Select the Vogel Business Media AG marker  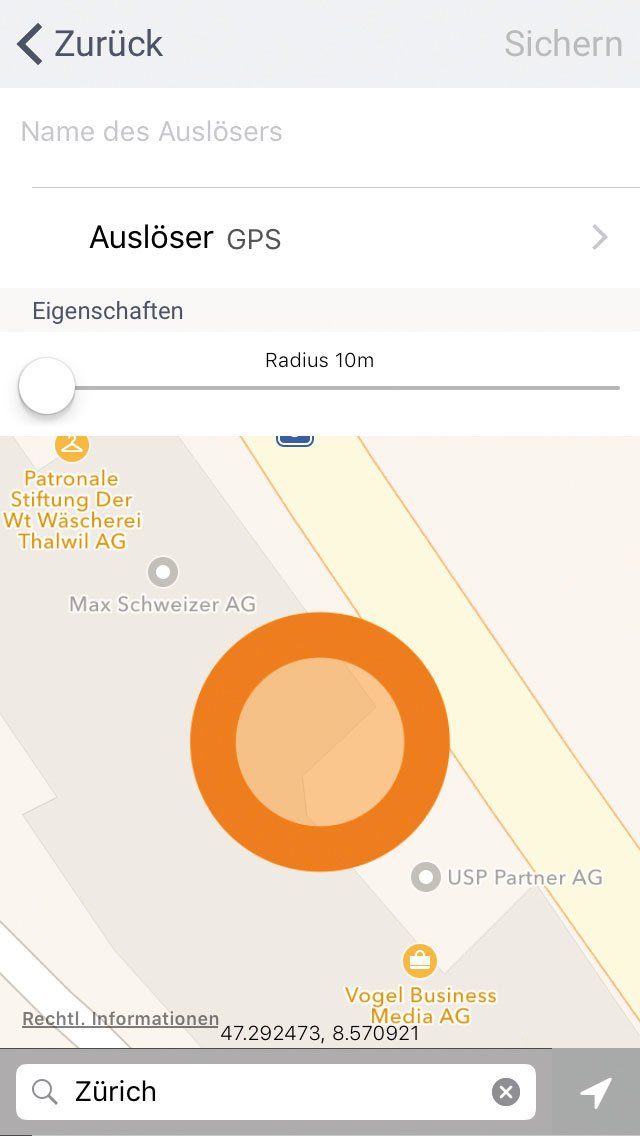point(420,962)
